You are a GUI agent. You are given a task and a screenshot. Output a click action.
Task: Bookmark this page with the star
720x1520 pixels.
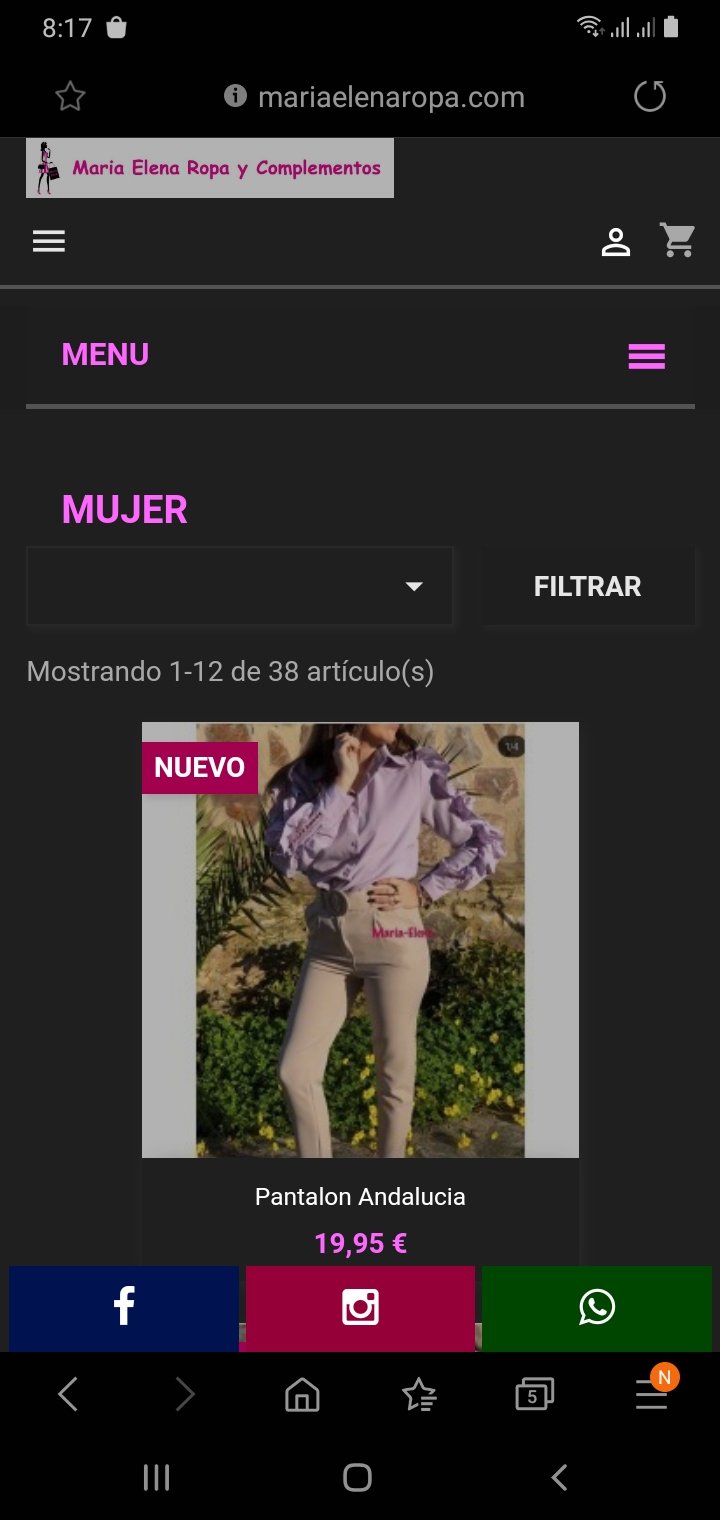click(x=70, y=97)
